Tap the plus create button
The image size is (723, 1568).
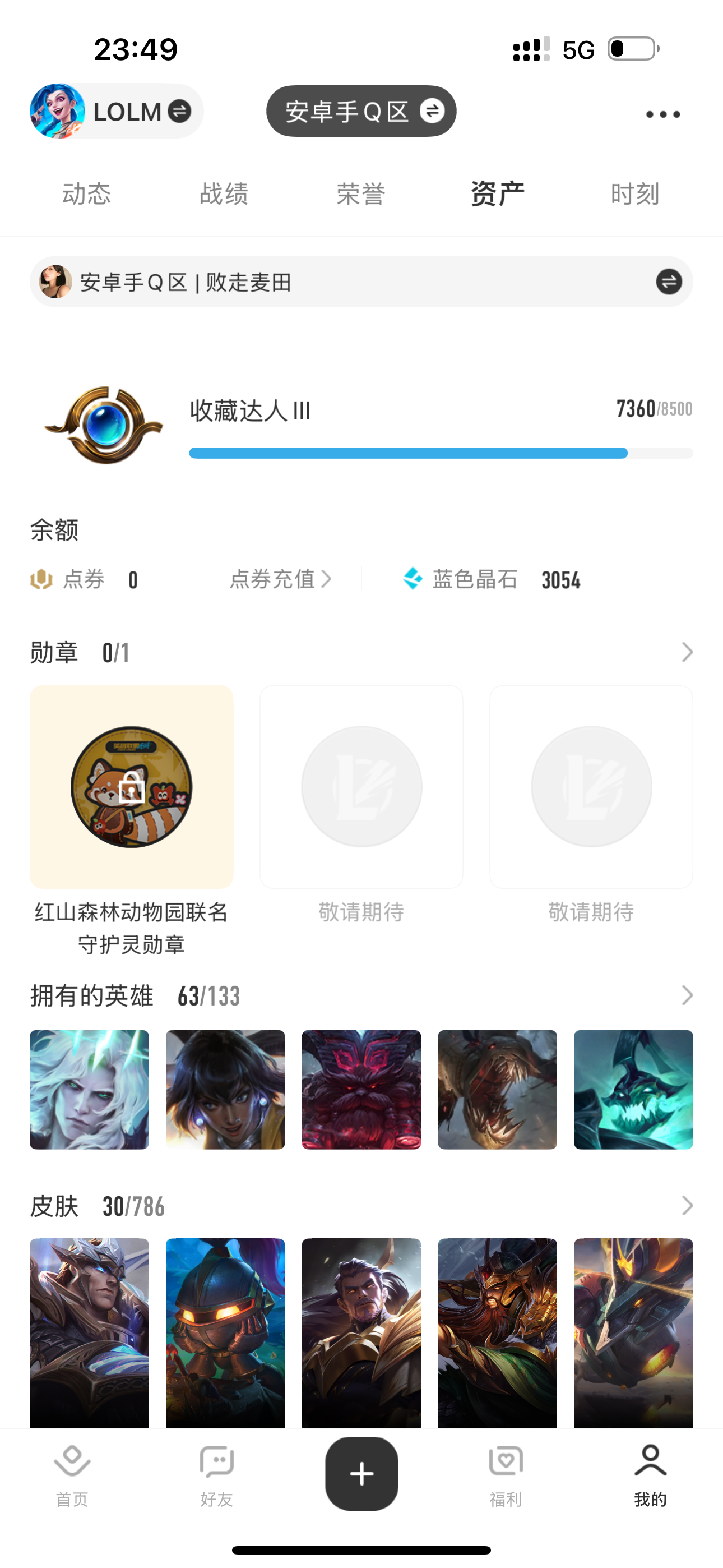tap(361, 1473)
